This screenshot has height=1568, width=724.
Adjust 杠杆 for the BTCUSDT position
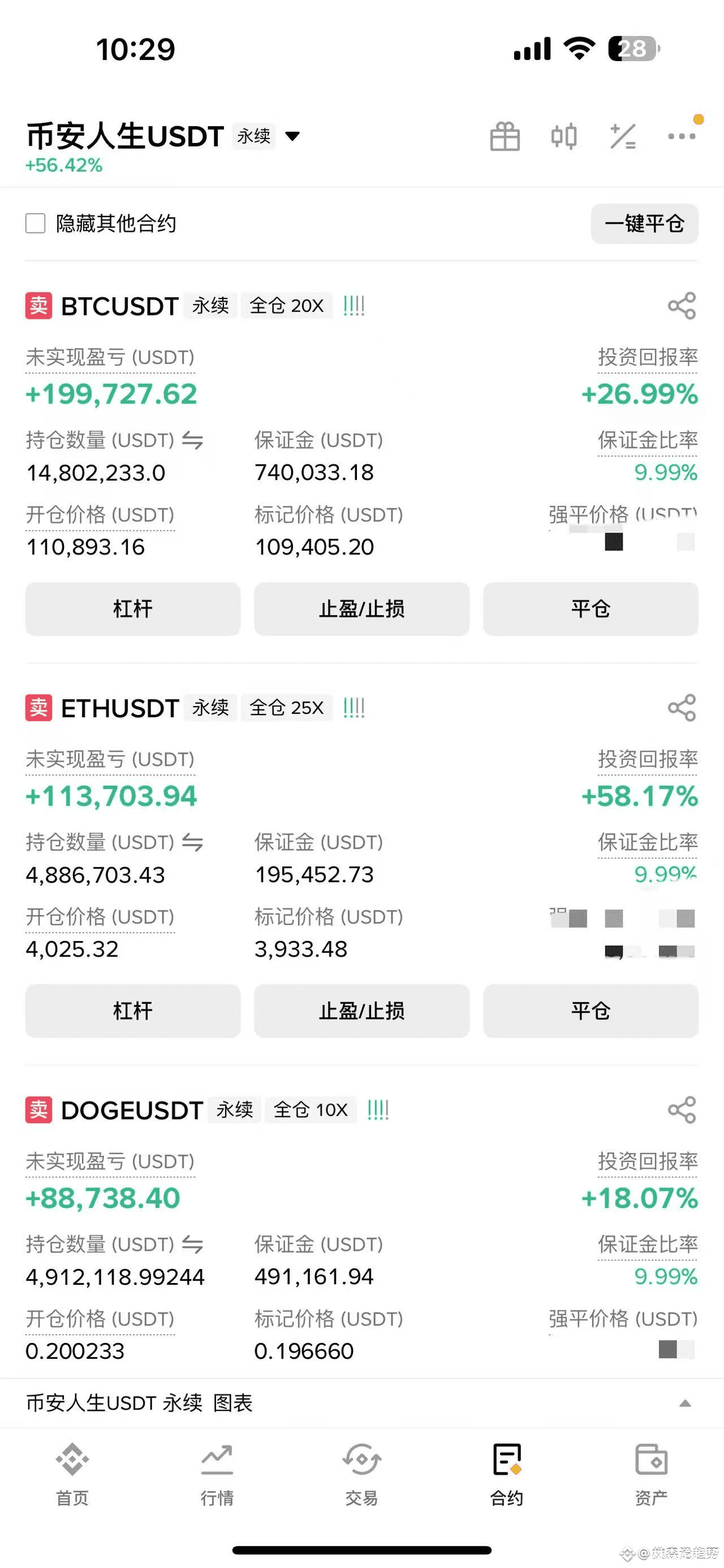click(133, 609)
